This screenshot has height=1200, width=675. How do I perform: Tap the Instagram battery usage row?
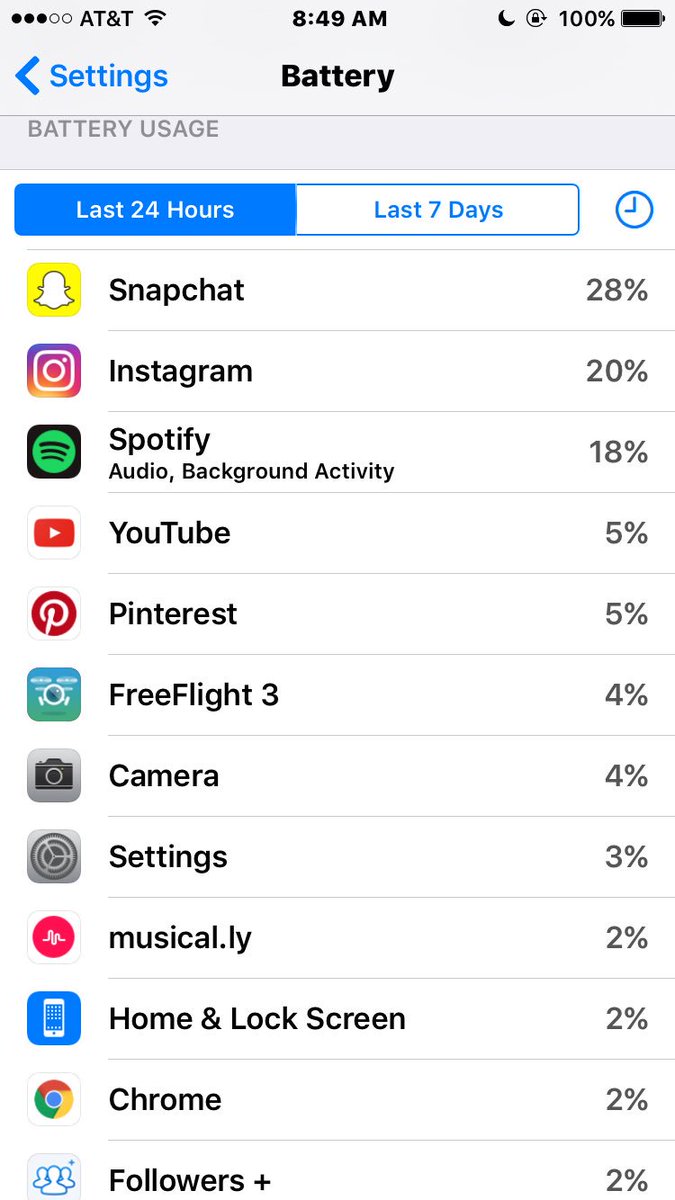(337, 371)
